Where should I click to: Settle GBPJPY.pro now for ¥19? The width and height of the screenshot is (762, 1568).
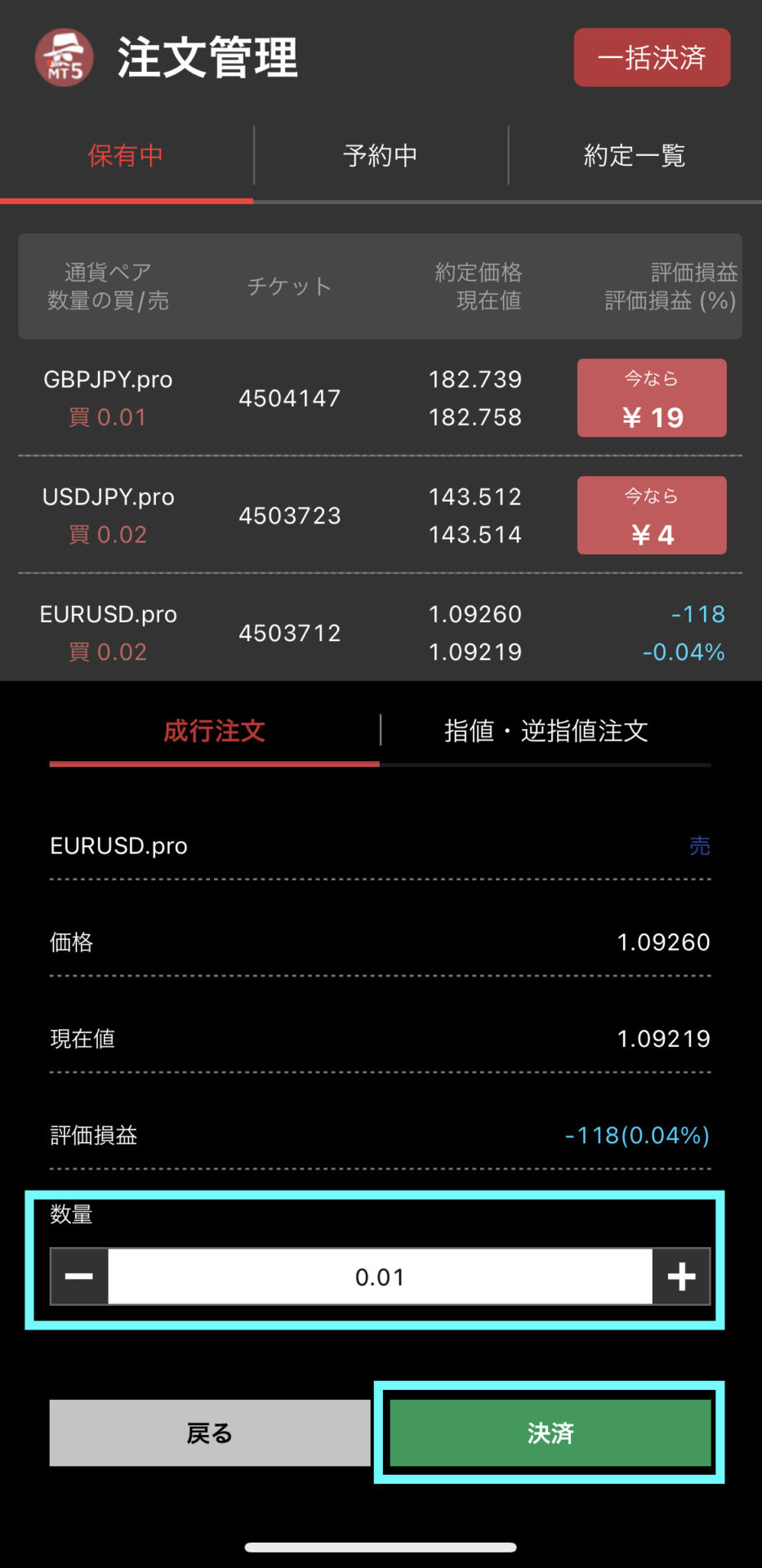652,399
